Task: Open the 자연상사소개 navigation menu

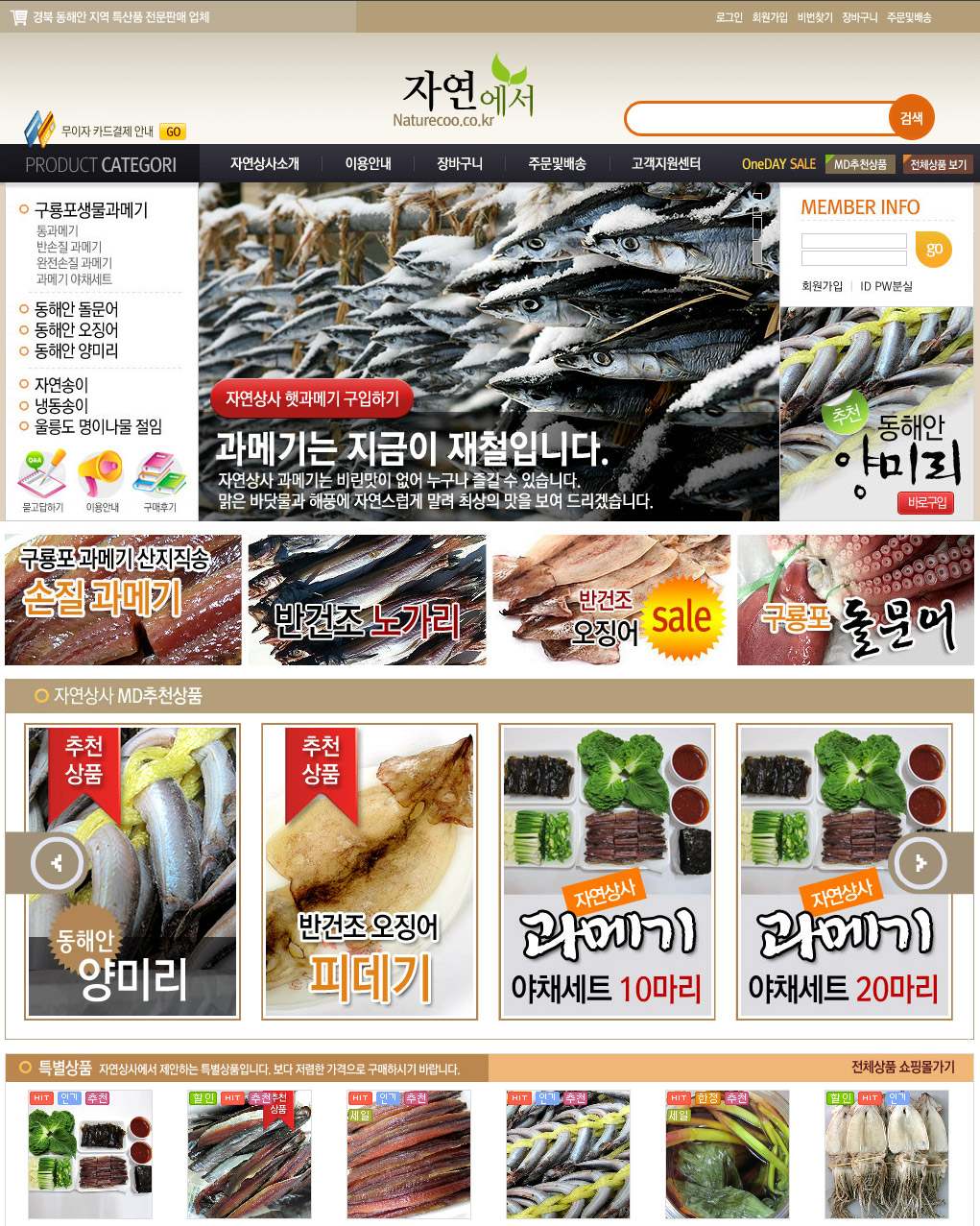Action: 264,164
